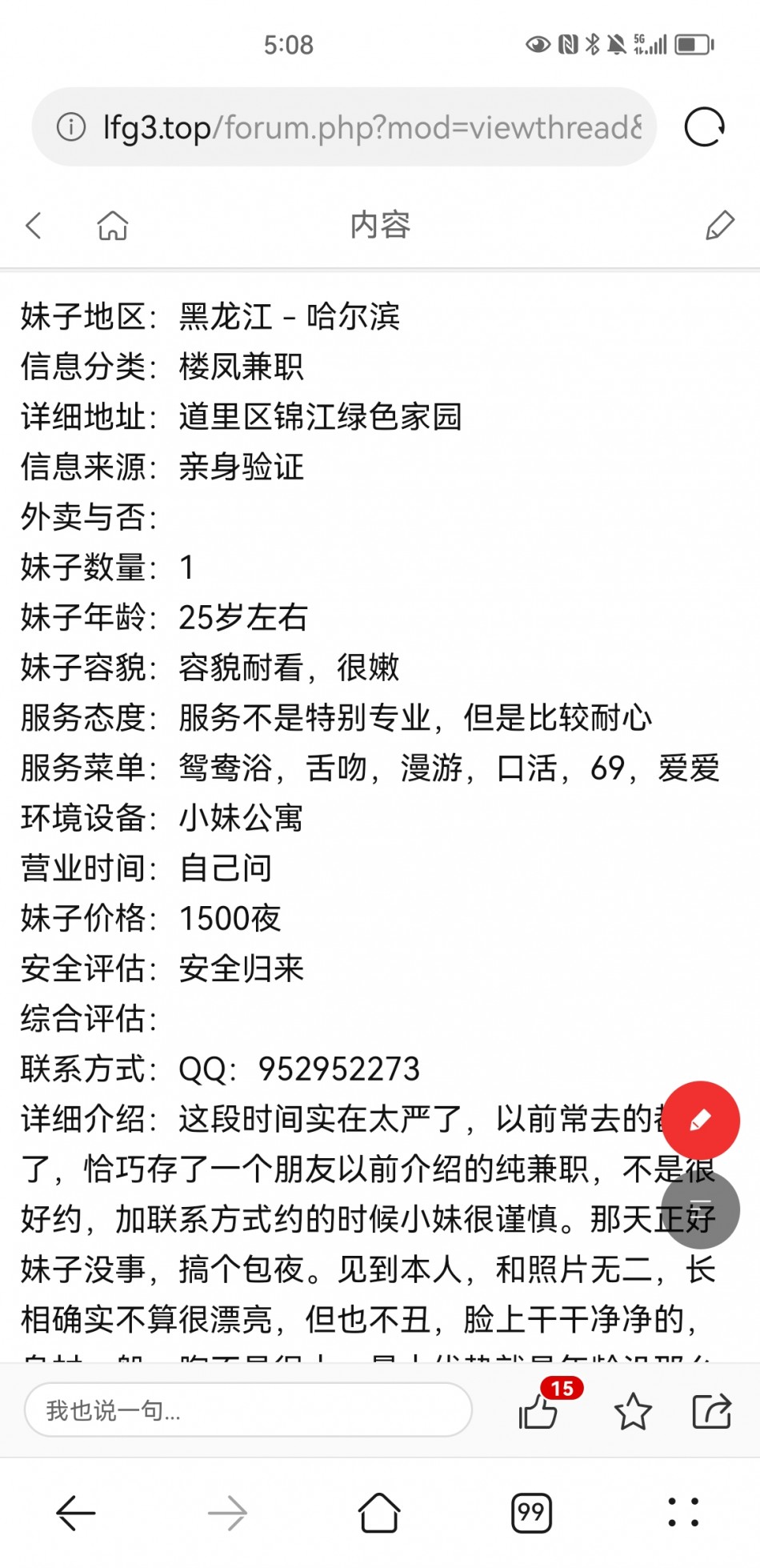Go forward in the browser toolbar

coord(227,1513)
